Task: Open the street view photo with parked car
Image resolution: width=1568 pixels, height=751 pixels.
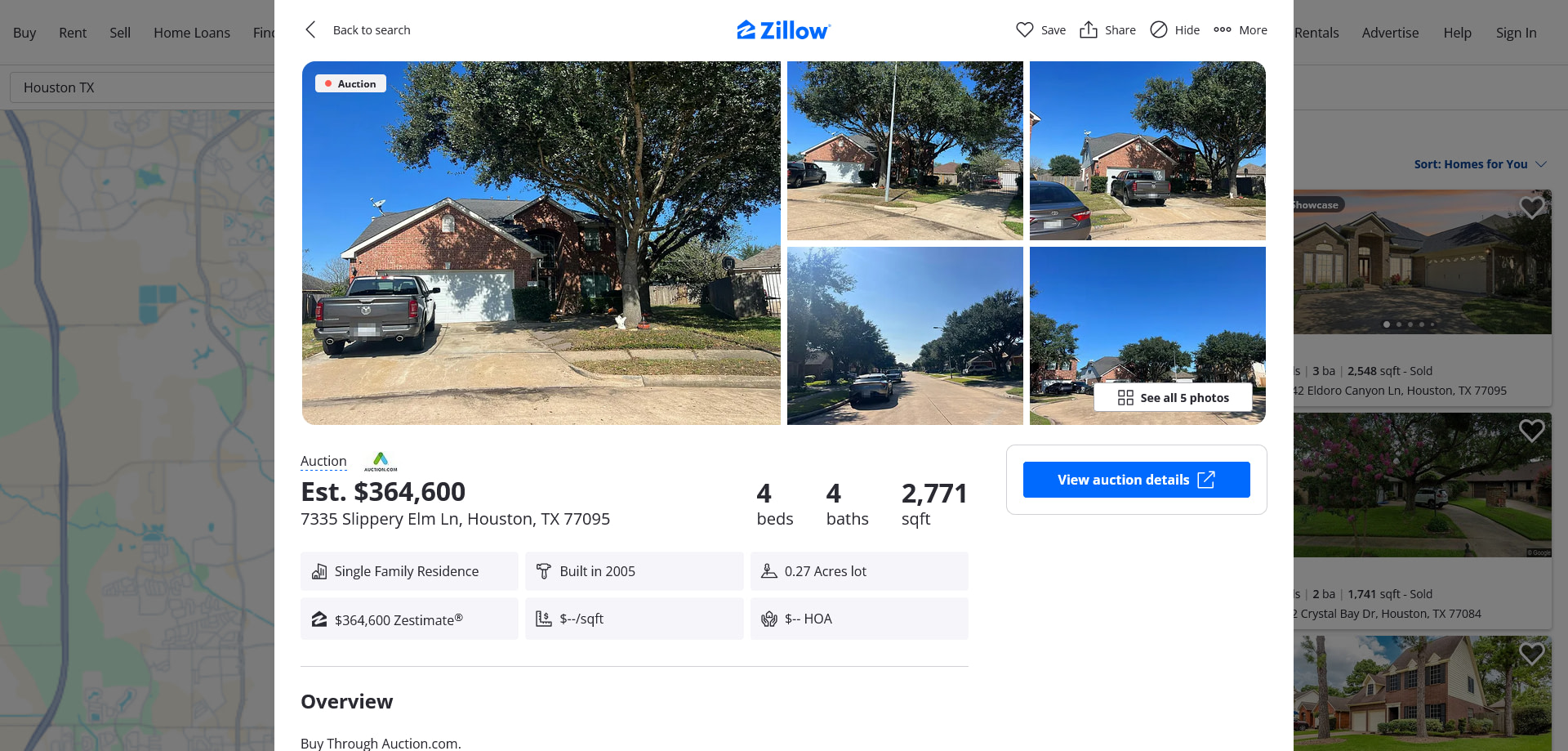Action: [904, 336]
